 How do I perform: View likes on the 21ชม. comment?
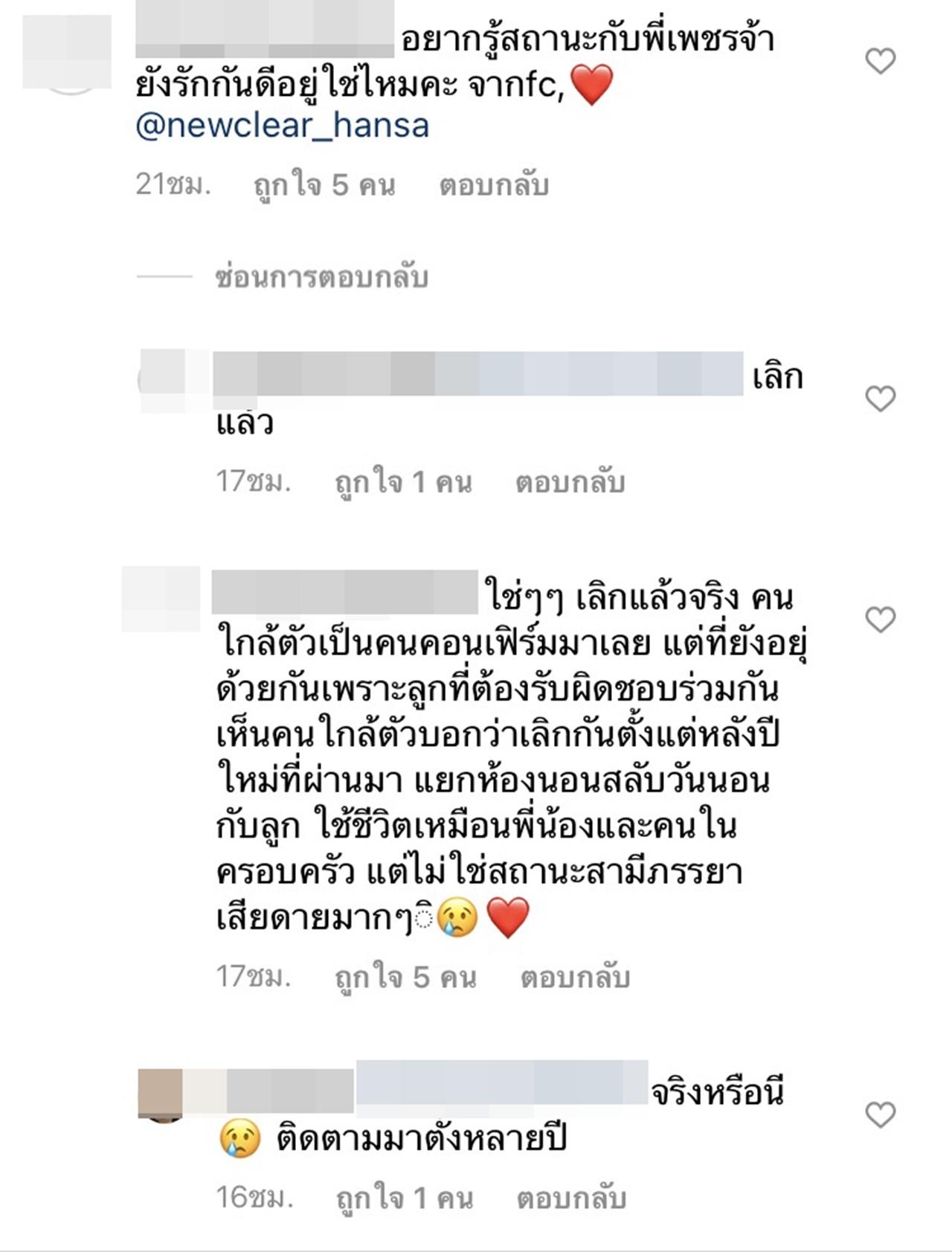324,185
